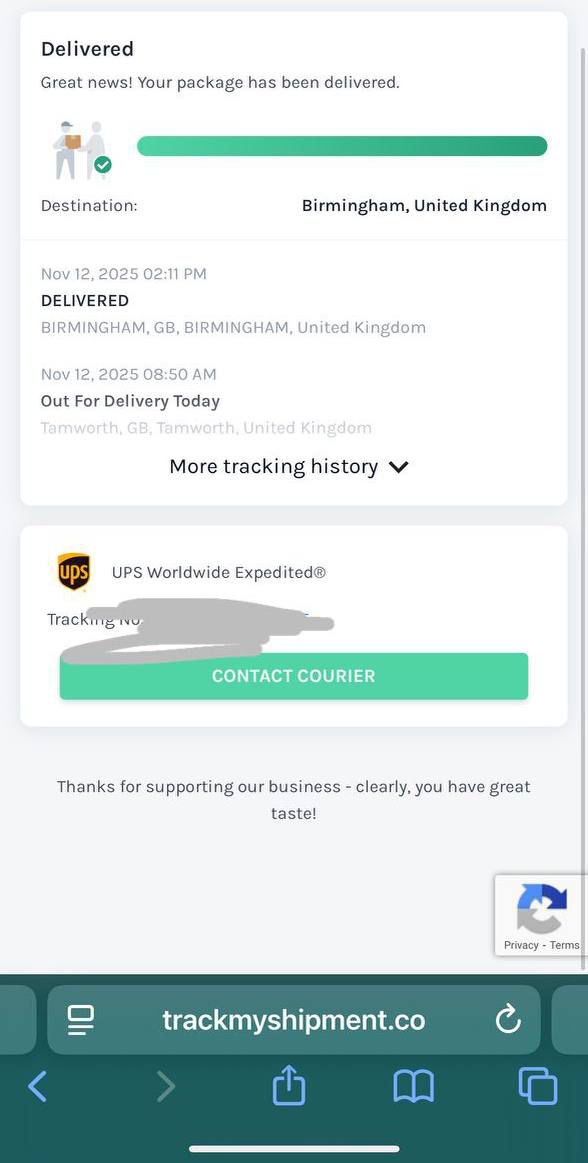
Task: Open the reCAPTCHA Terms link
Action: click(564, 945)
